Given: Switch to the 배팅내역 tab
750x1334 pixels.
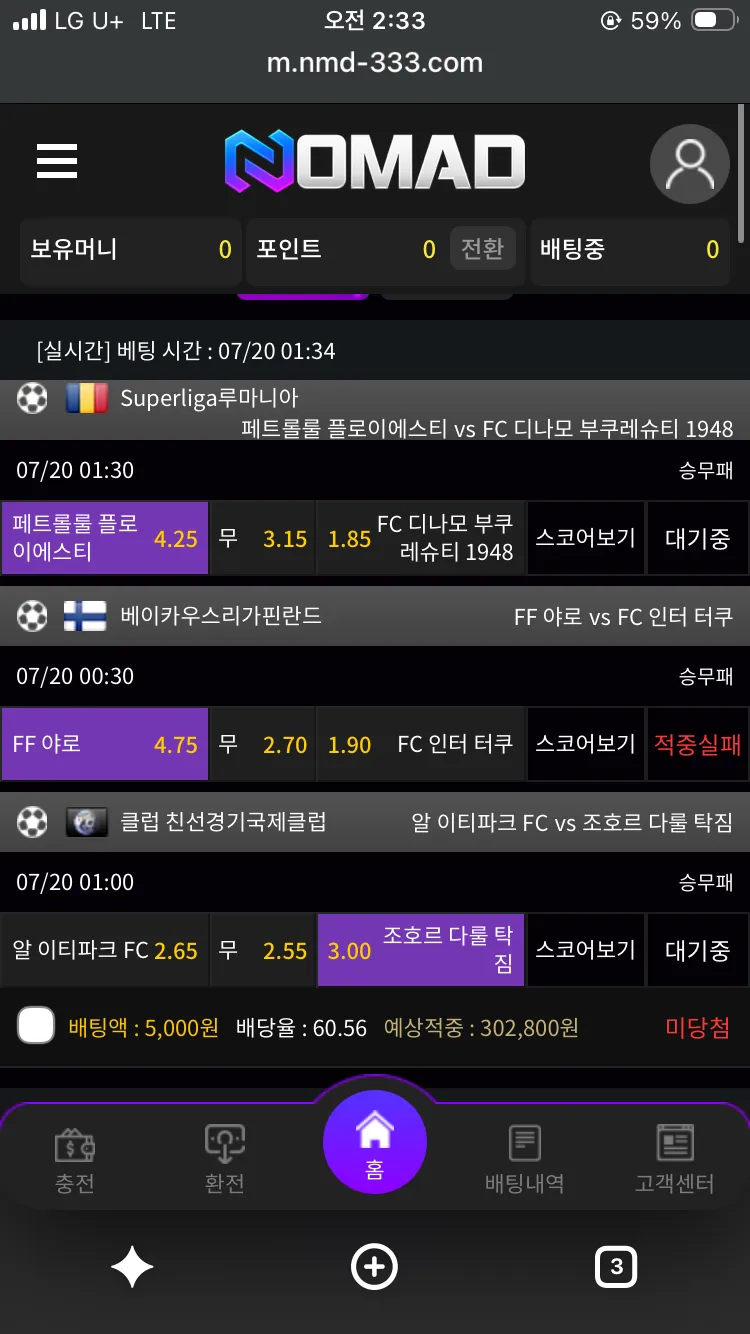Looking at the screenshot, I should tap(524, 1160).
